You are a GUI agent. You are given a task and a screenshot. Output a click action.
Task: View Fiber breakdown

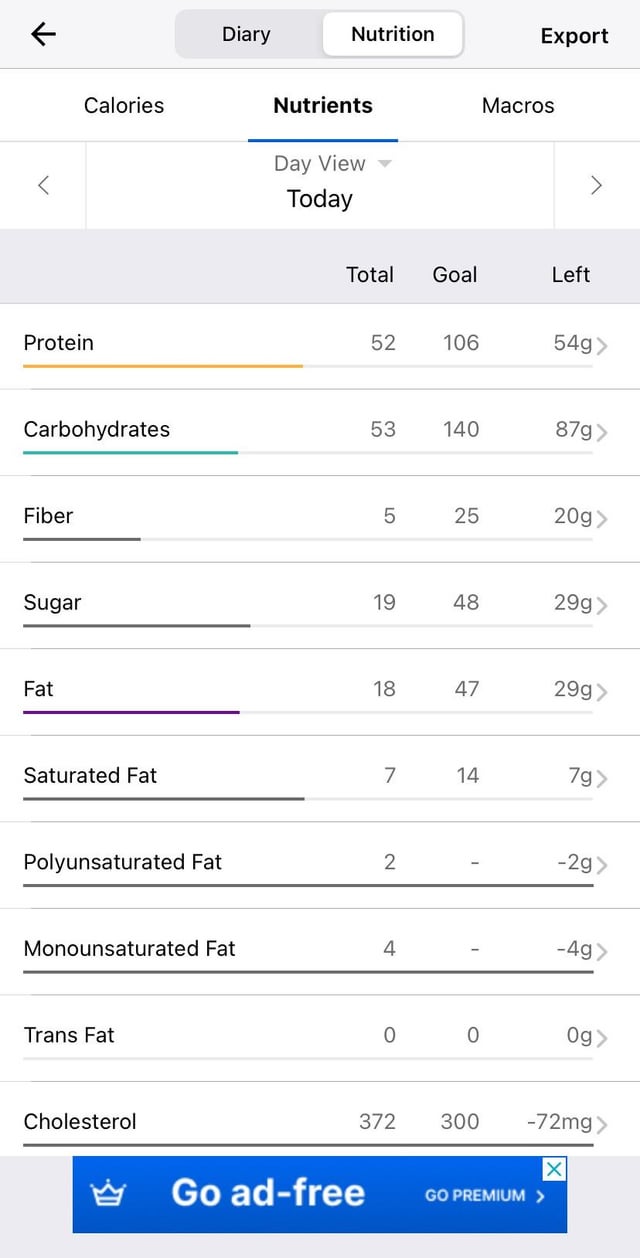320,519
